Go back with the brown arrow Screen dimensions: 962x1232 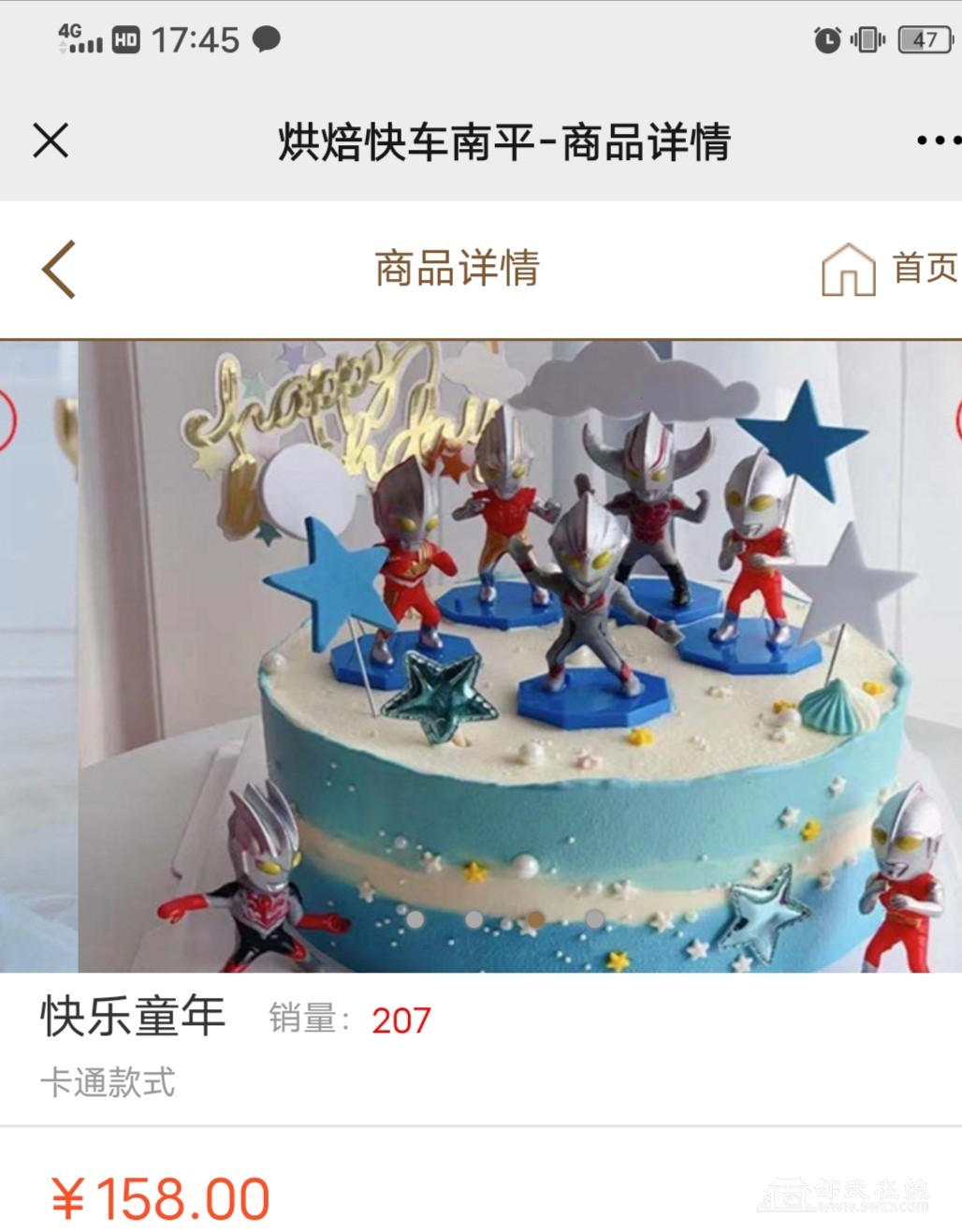[x=59, y=270]
